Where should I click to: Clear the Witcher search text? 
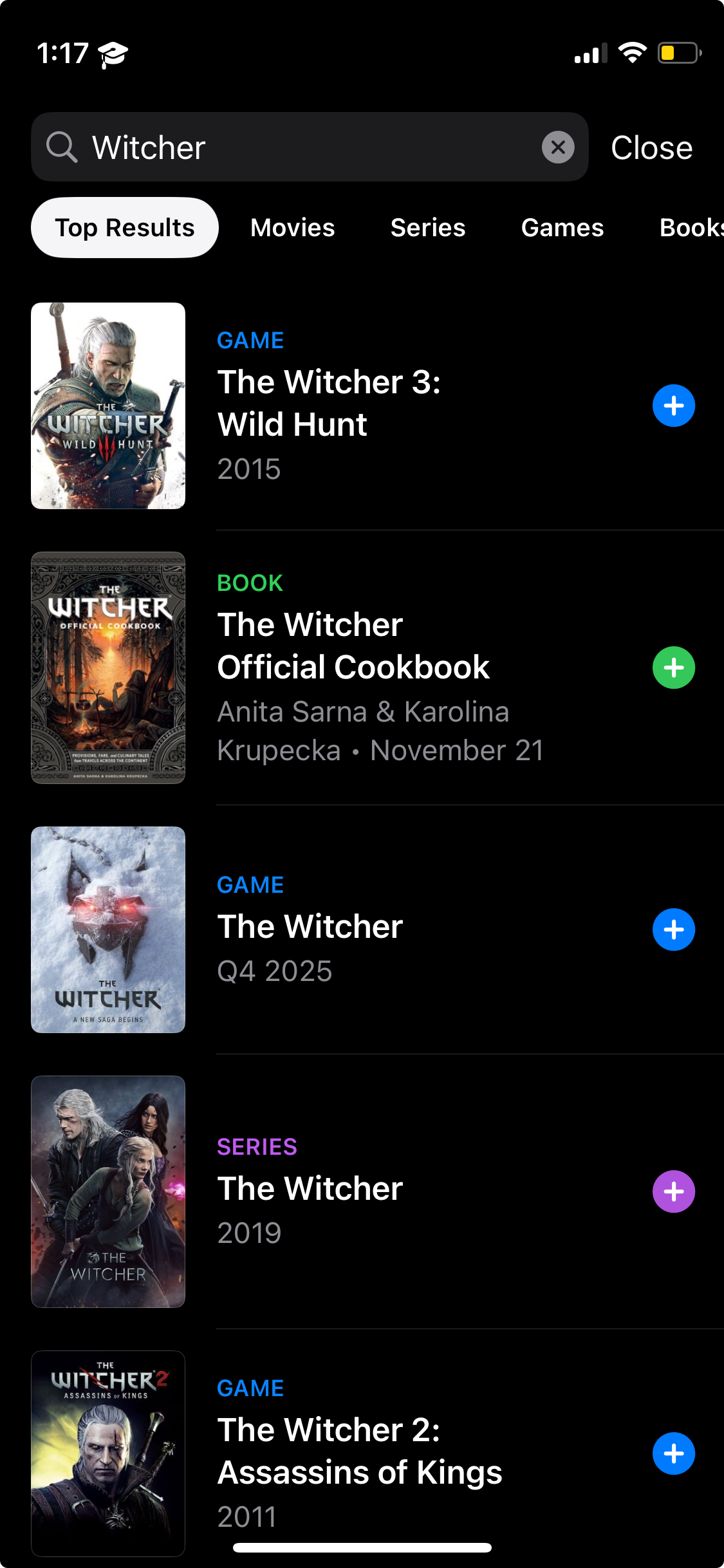tap(557, 147)
